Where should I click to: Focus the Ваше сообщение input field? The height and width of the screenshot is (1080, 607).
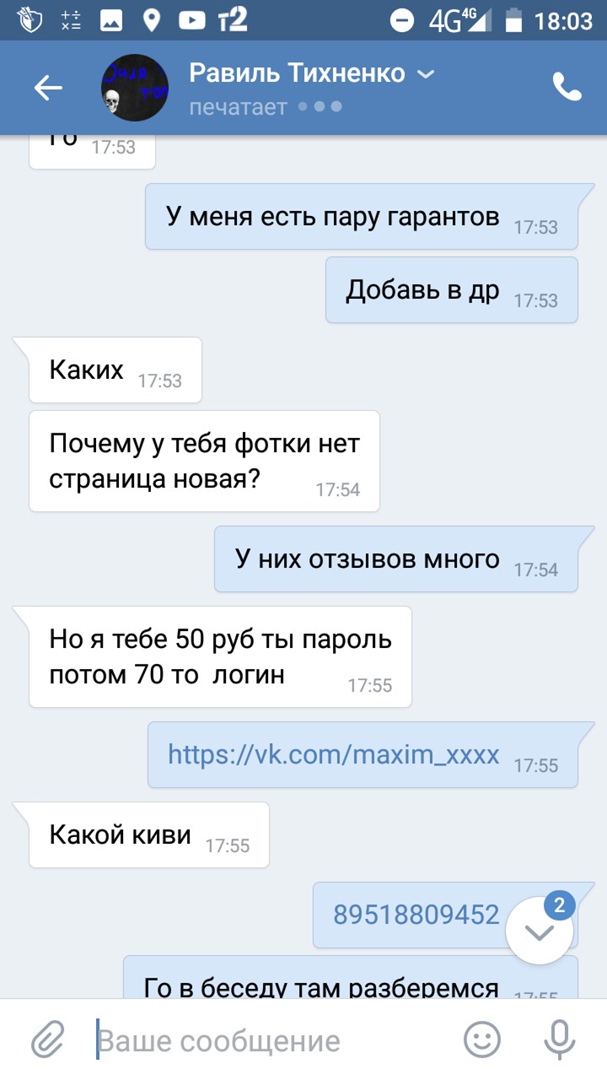270,1041
